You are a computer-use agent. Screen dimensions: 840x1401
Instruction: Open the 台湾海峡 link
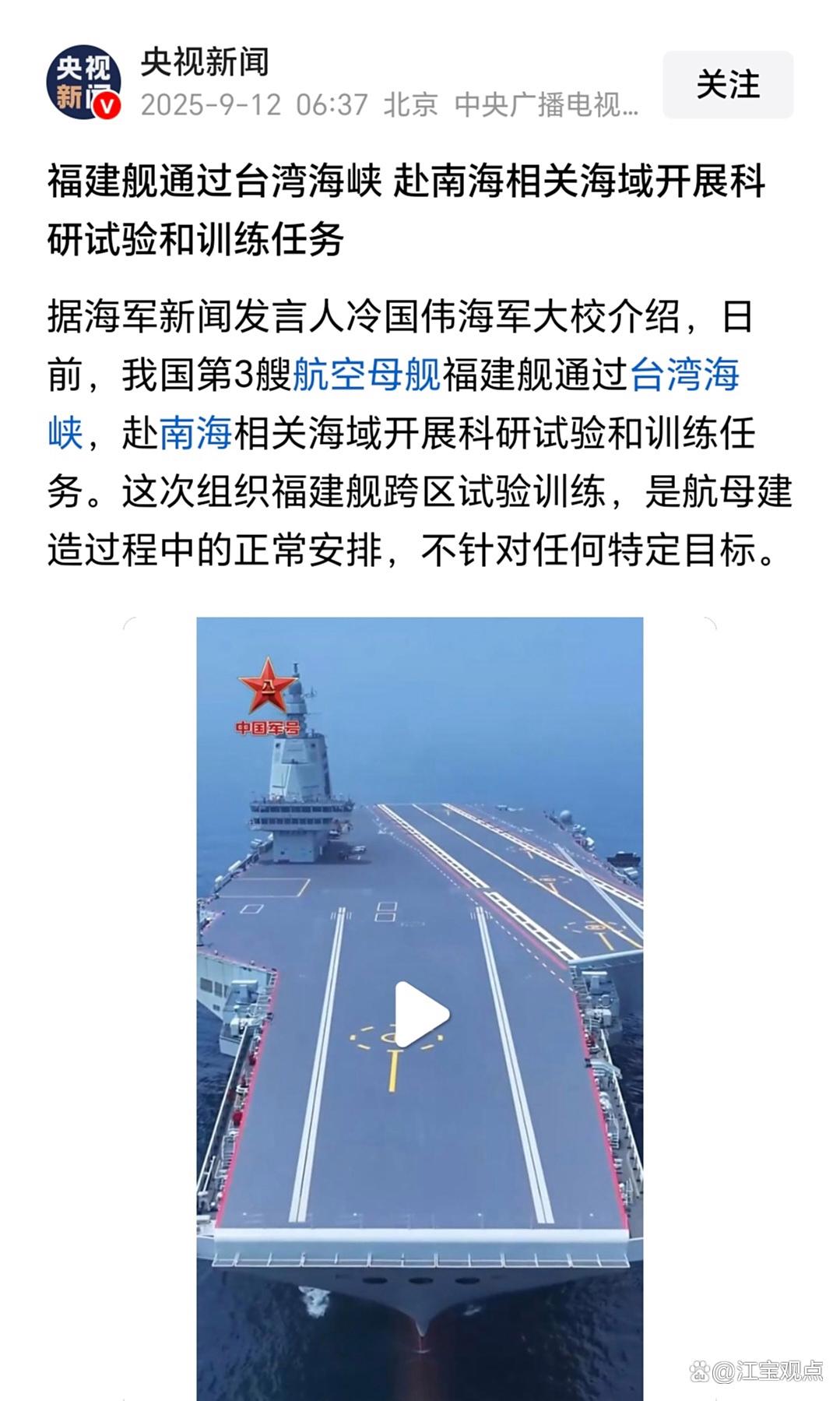(684, 375)
